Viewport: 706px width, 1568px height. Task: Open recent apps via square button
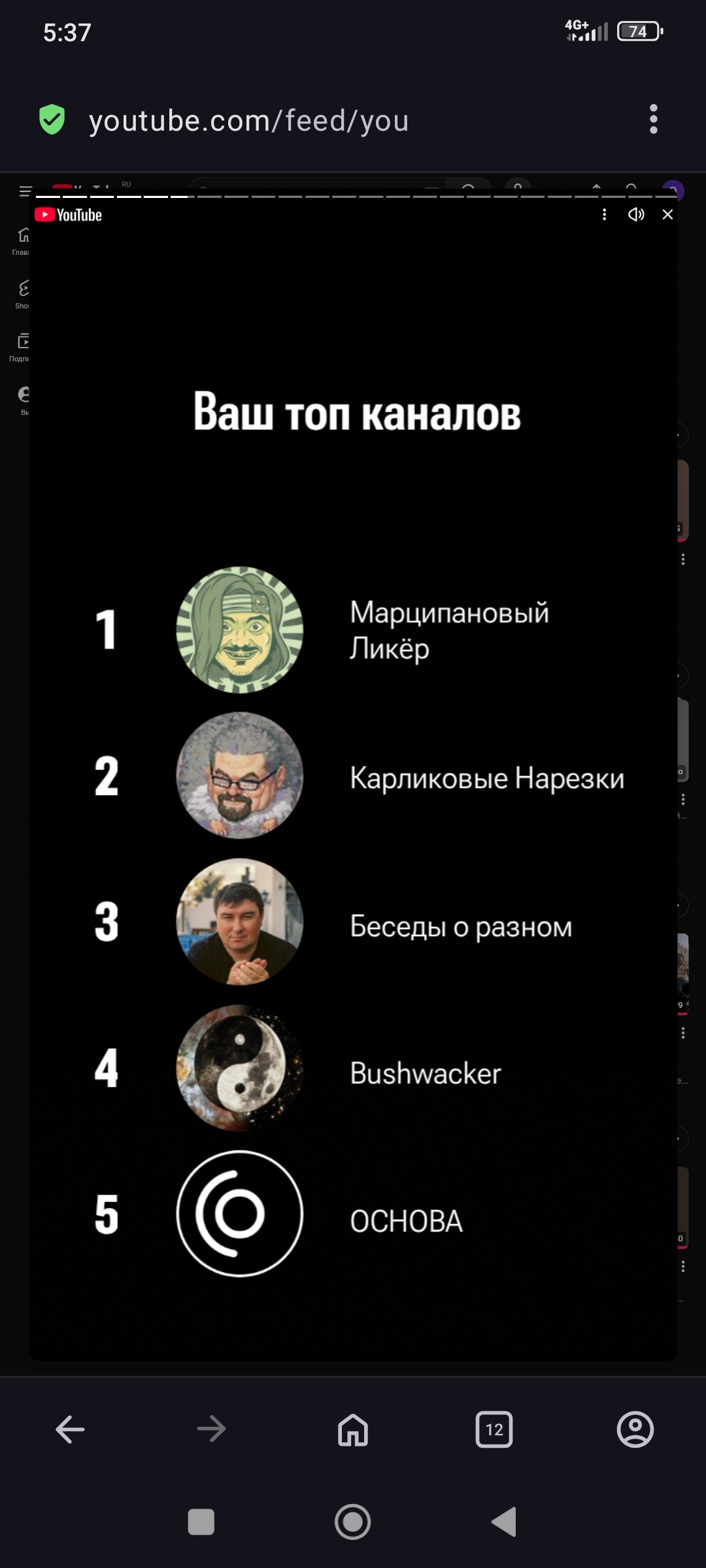click(x=201, y=1522)
